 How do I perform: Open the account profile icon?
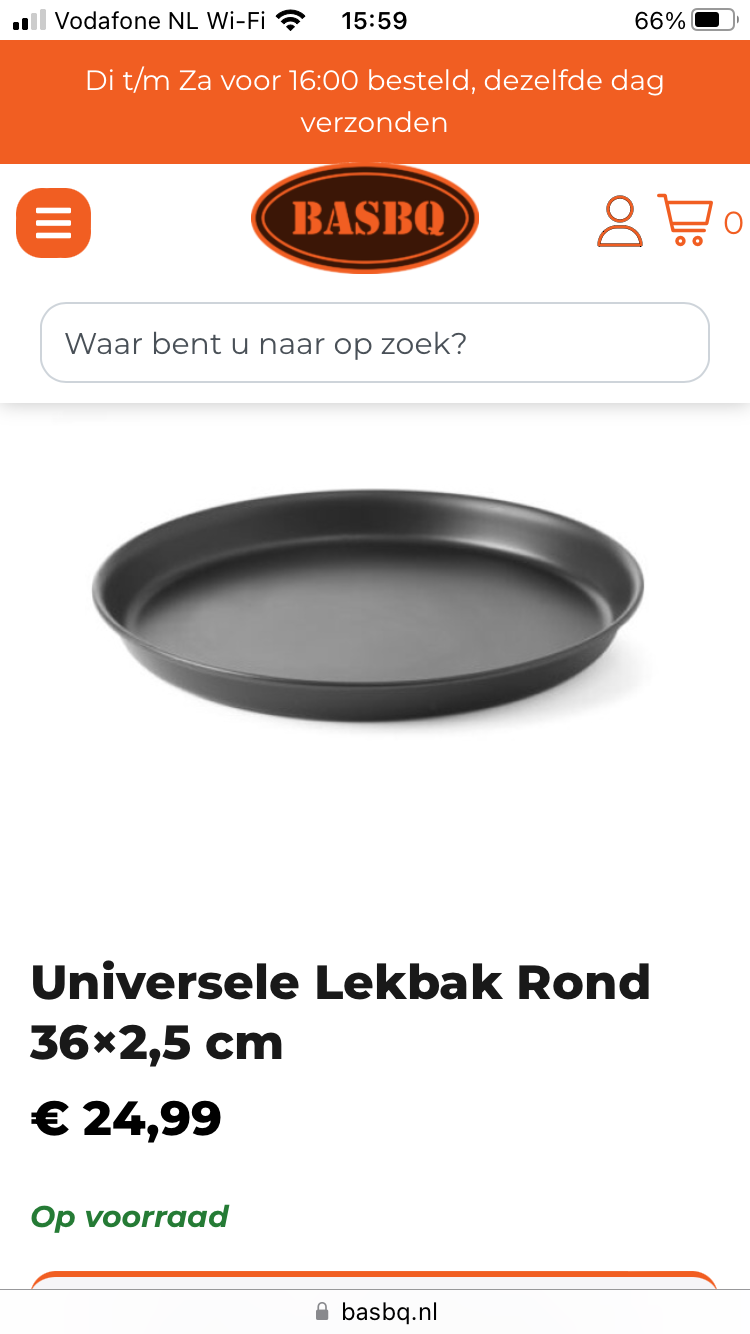[620, 222]
